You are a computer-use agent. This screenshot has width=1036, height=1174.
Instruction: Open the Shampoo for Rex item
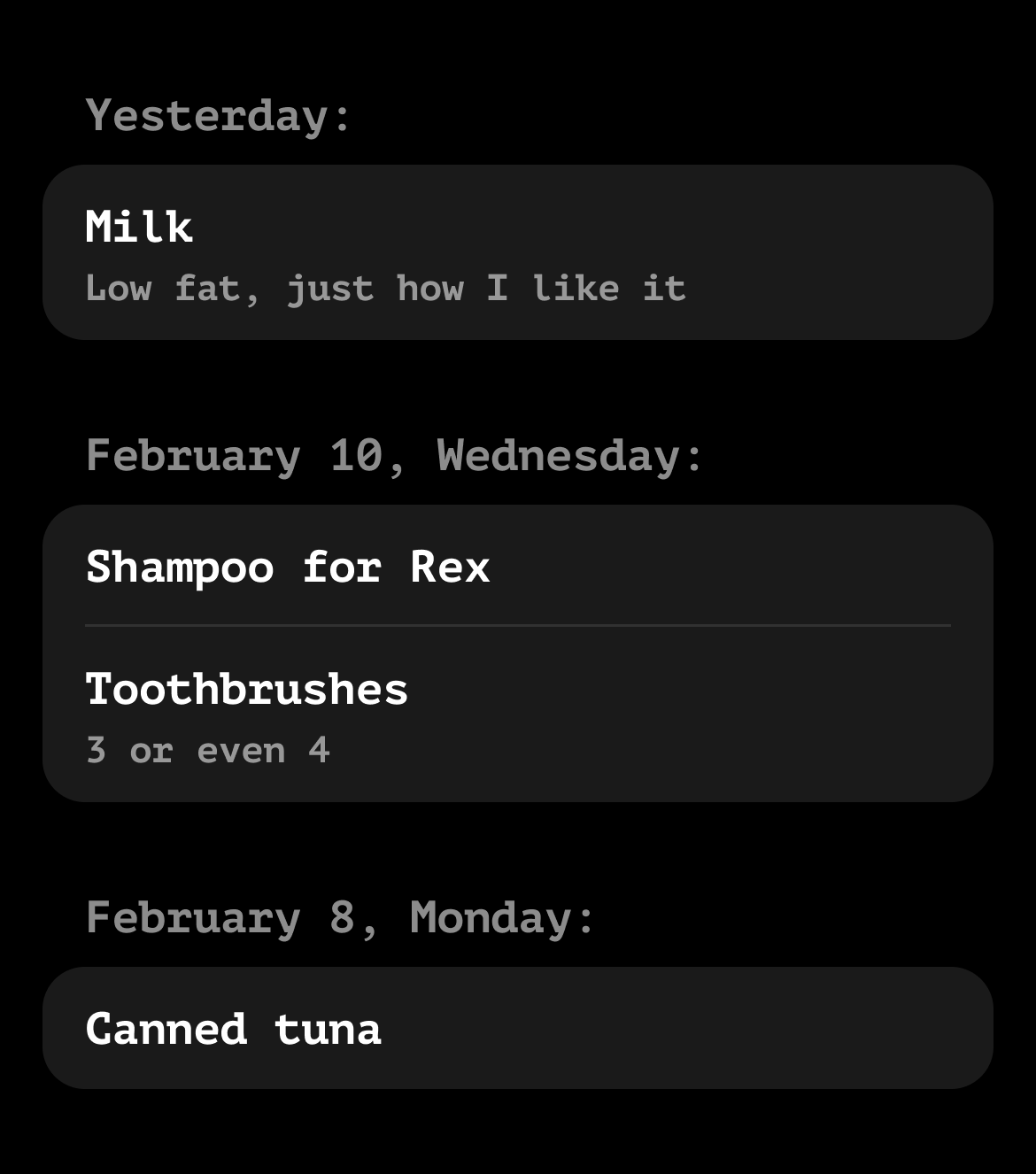tap(517, 567)
